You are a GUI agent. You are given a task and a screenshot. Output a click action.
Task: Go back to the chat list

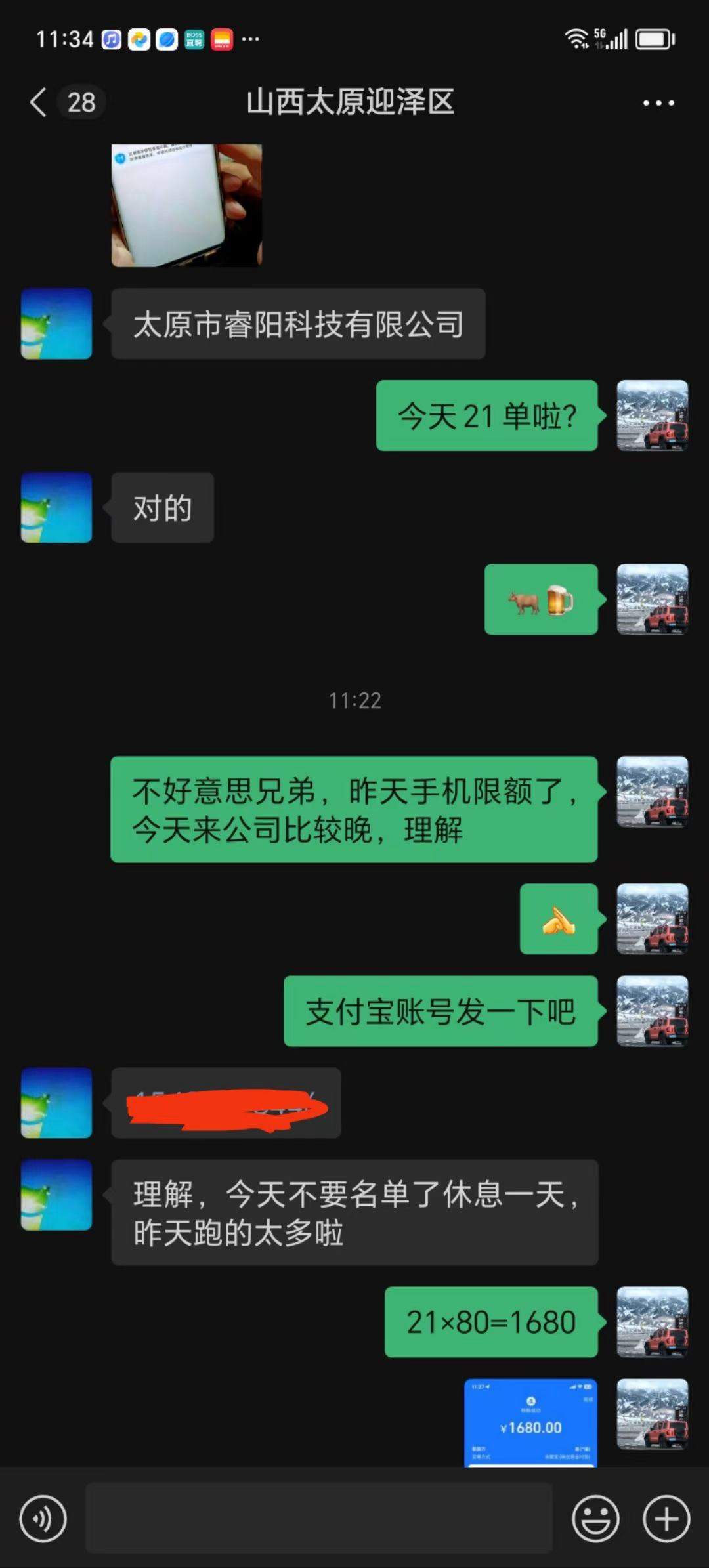coord(39,102)
